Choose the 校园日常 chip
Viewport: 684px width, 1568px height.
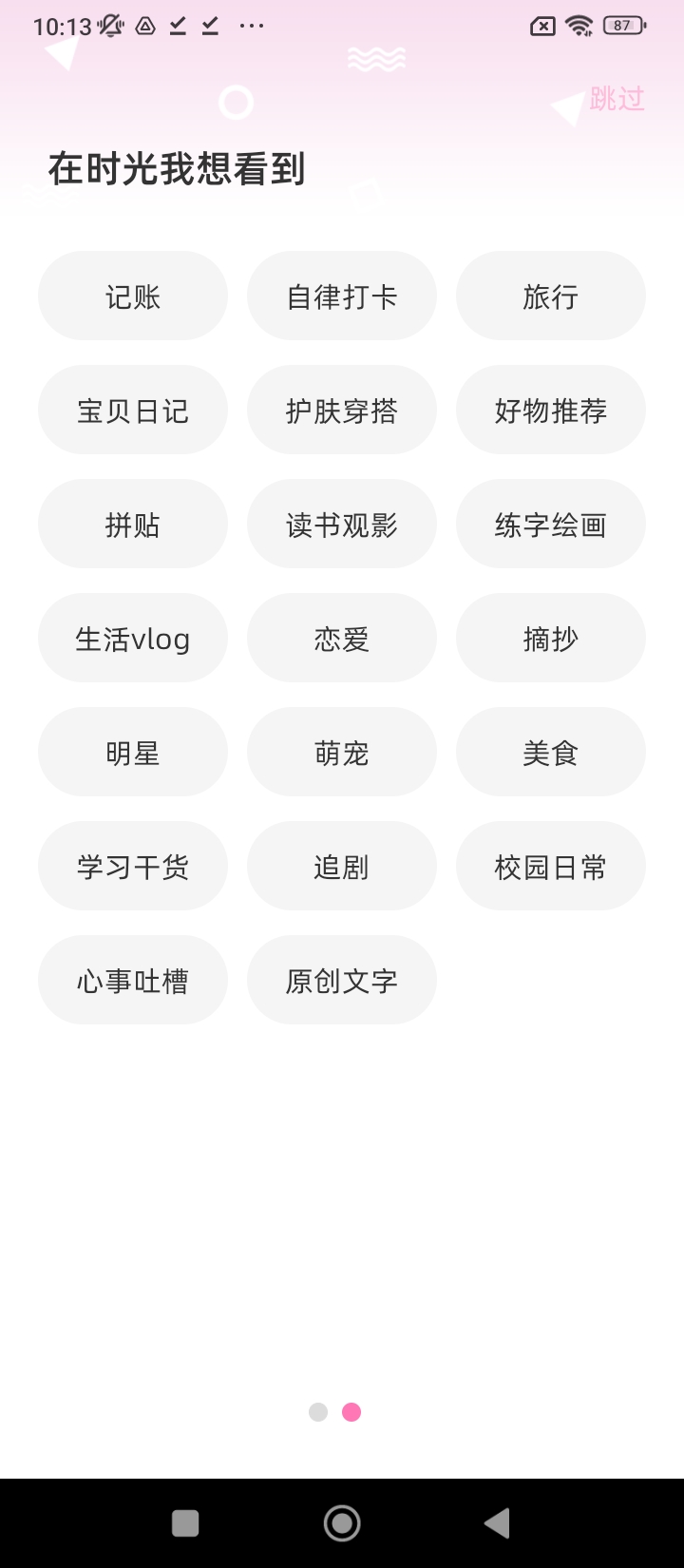click(551, 867)
